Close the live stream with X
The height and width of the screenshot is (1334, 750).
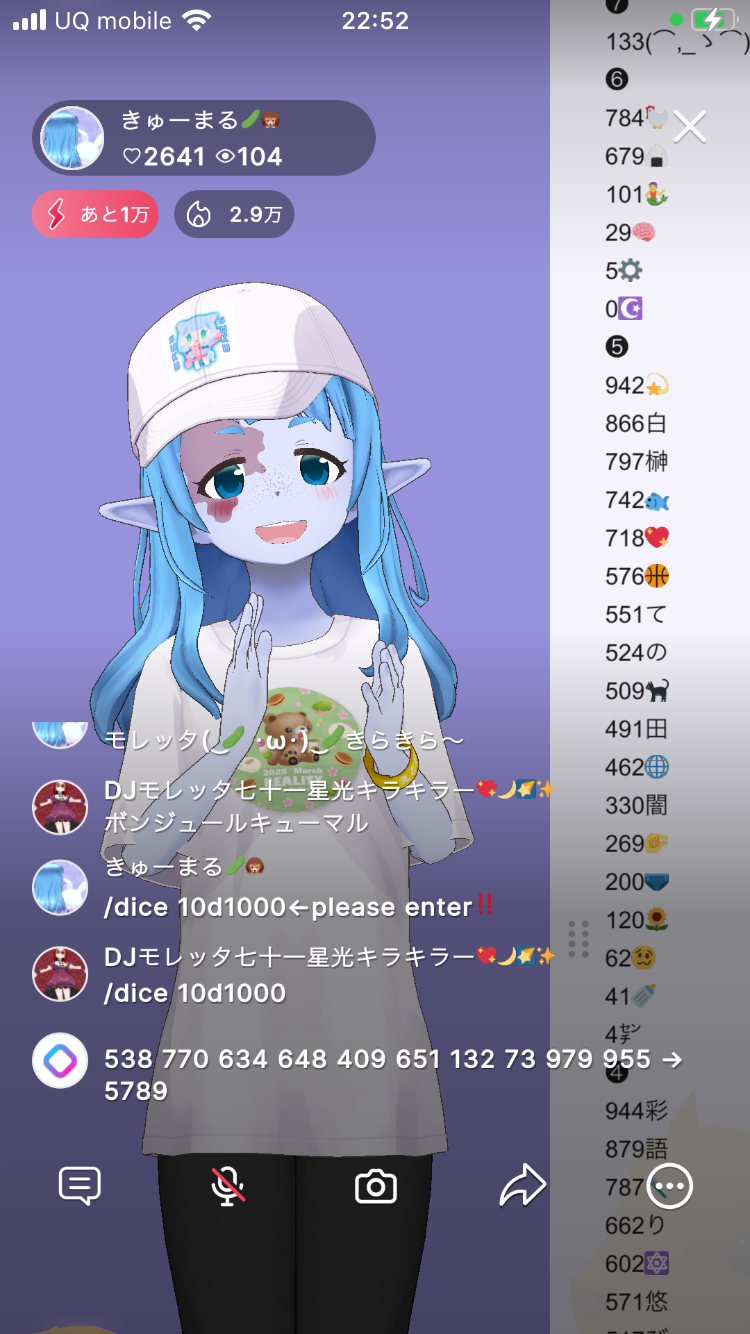coord(690,127)
